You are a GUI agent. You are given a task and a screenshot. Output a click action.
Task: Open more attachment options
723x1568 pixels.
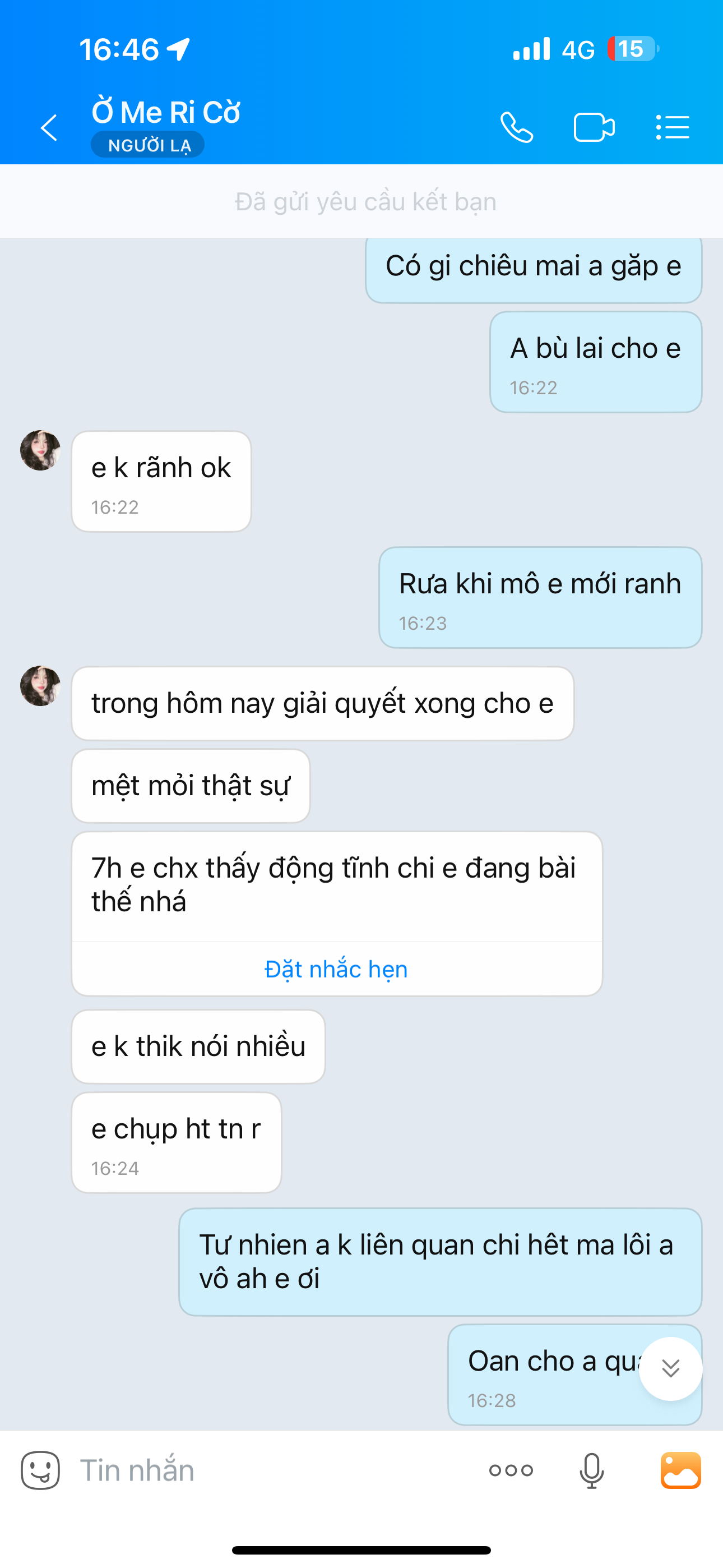tap(511, 1470)
